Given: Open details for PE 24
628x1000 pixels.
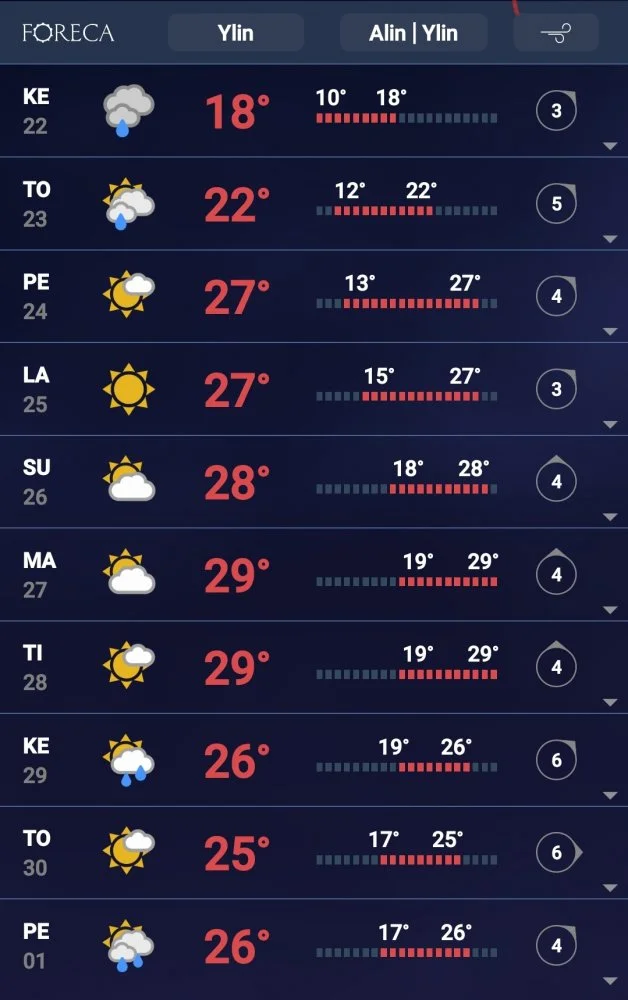Looking at the screenshot, I should pos(610,332).
